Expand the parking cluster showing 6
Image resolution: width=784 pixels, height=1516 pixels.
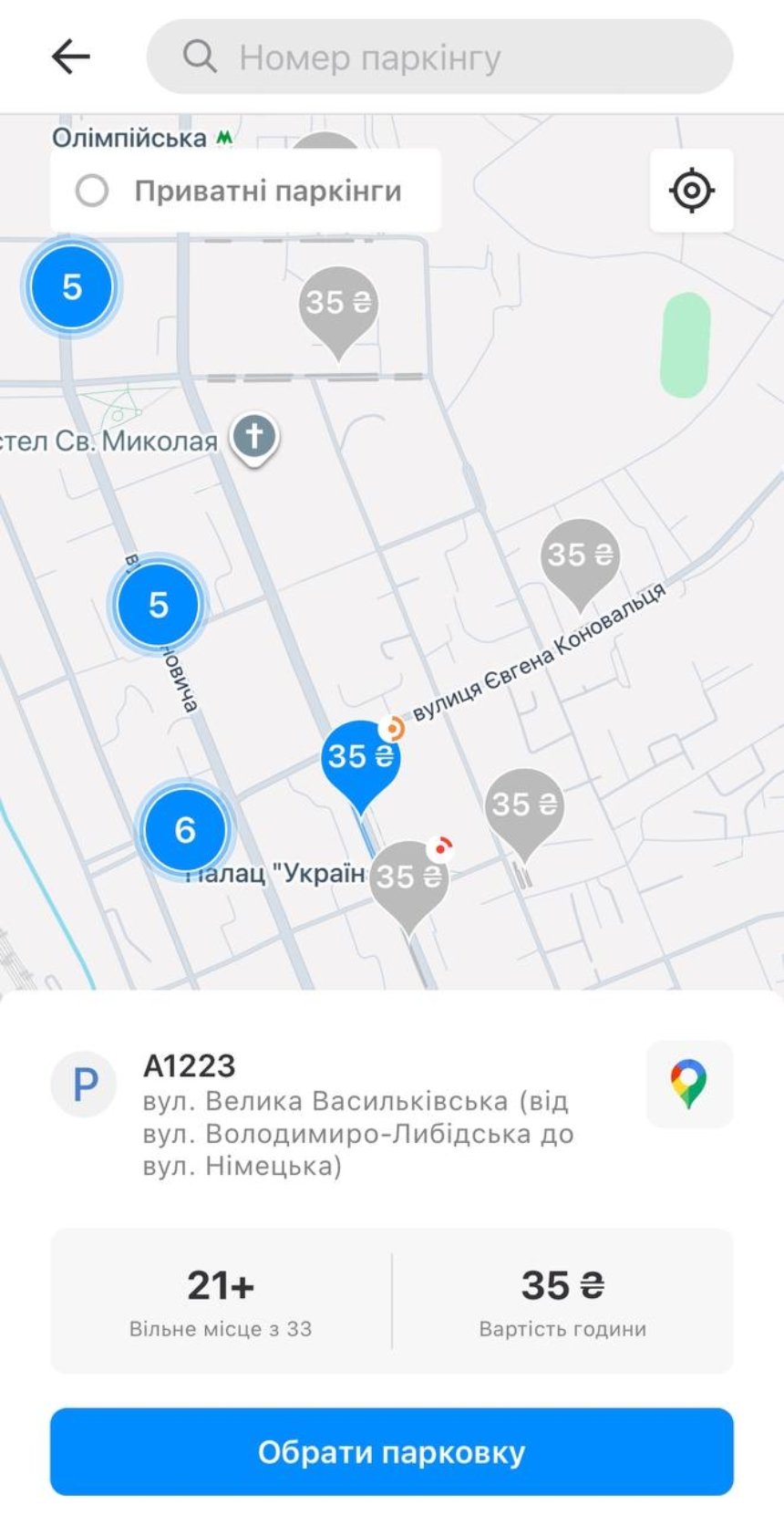(185, 829)
